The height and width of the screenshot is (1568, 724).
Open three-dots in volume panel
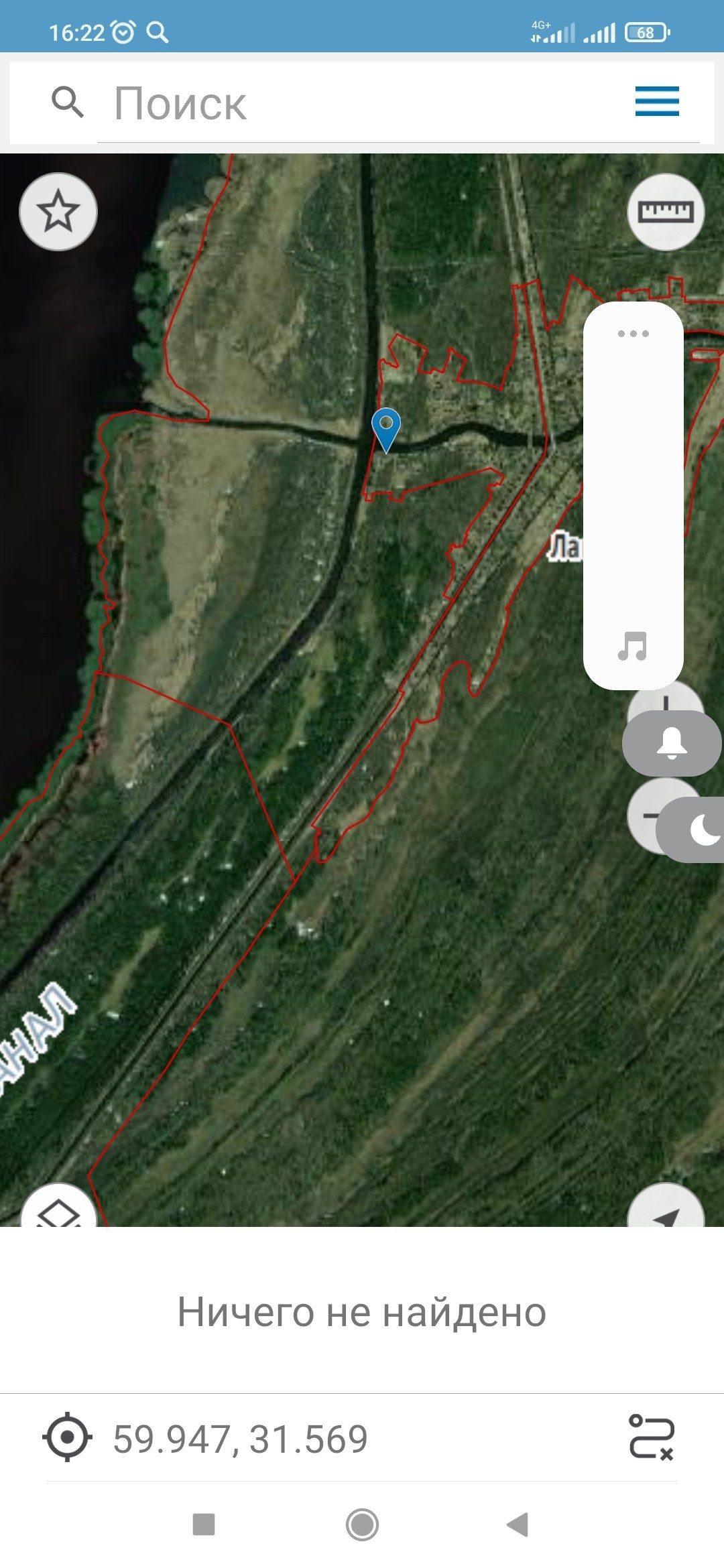[x=633, y=333]
